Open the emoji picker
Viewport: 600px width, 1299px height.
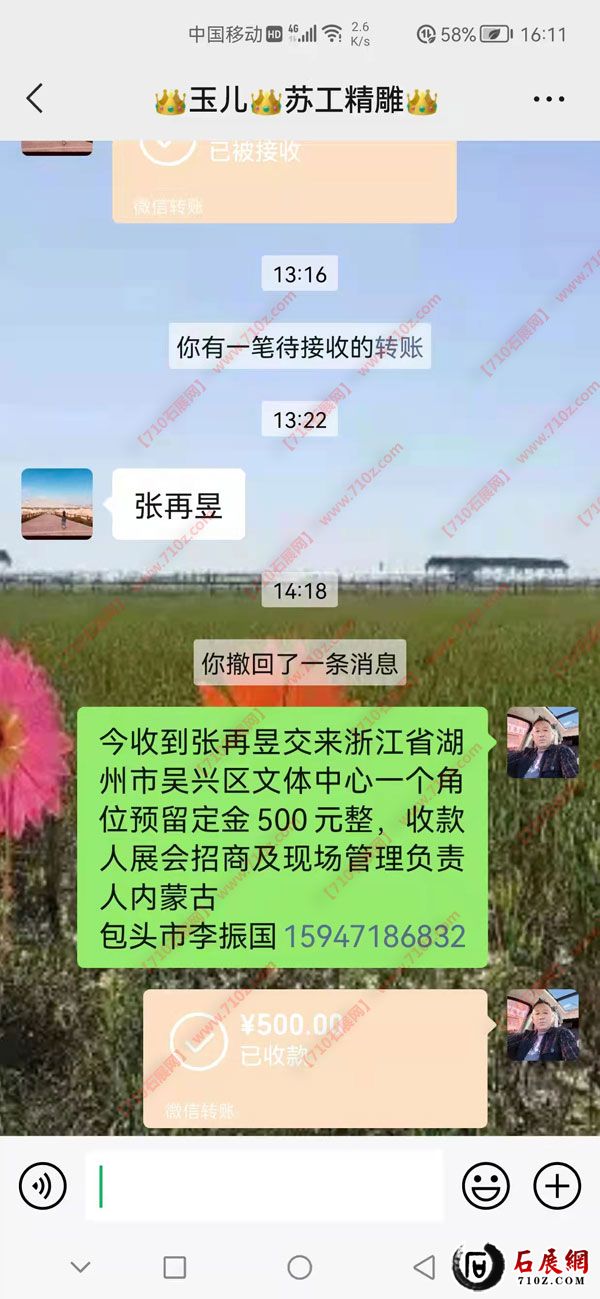485,1186
